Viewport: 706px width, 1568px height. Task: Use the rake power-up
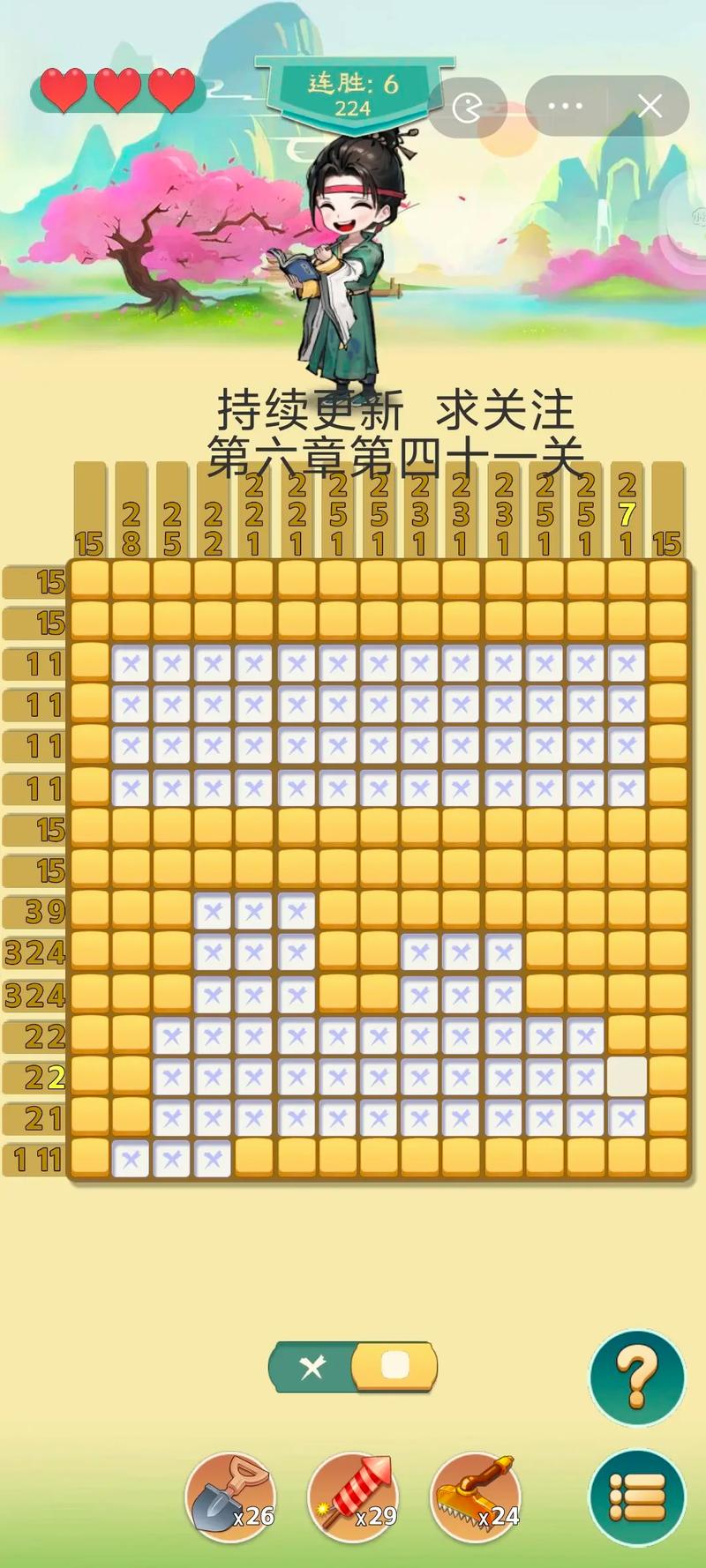[x=475, y=1497]
